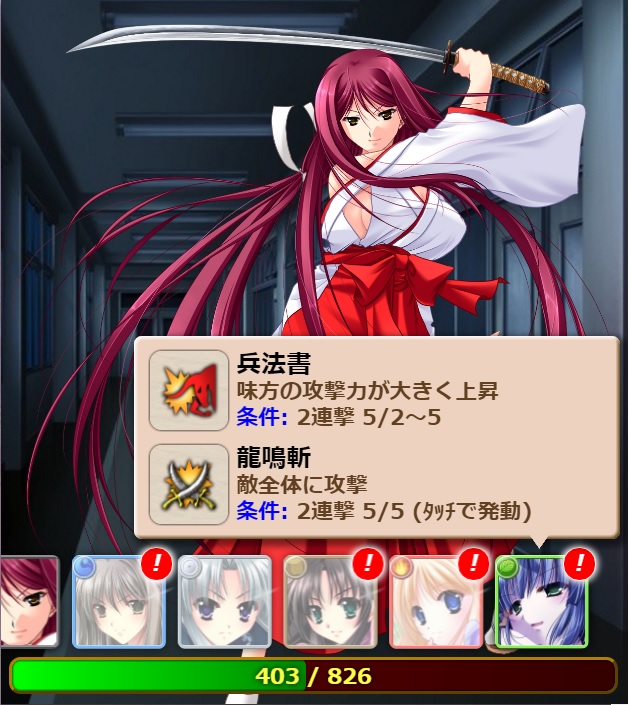Select the blue-haired character portrait with green orb
The height and width of the screenshot is (705, 631).
[x=541, y=603]
